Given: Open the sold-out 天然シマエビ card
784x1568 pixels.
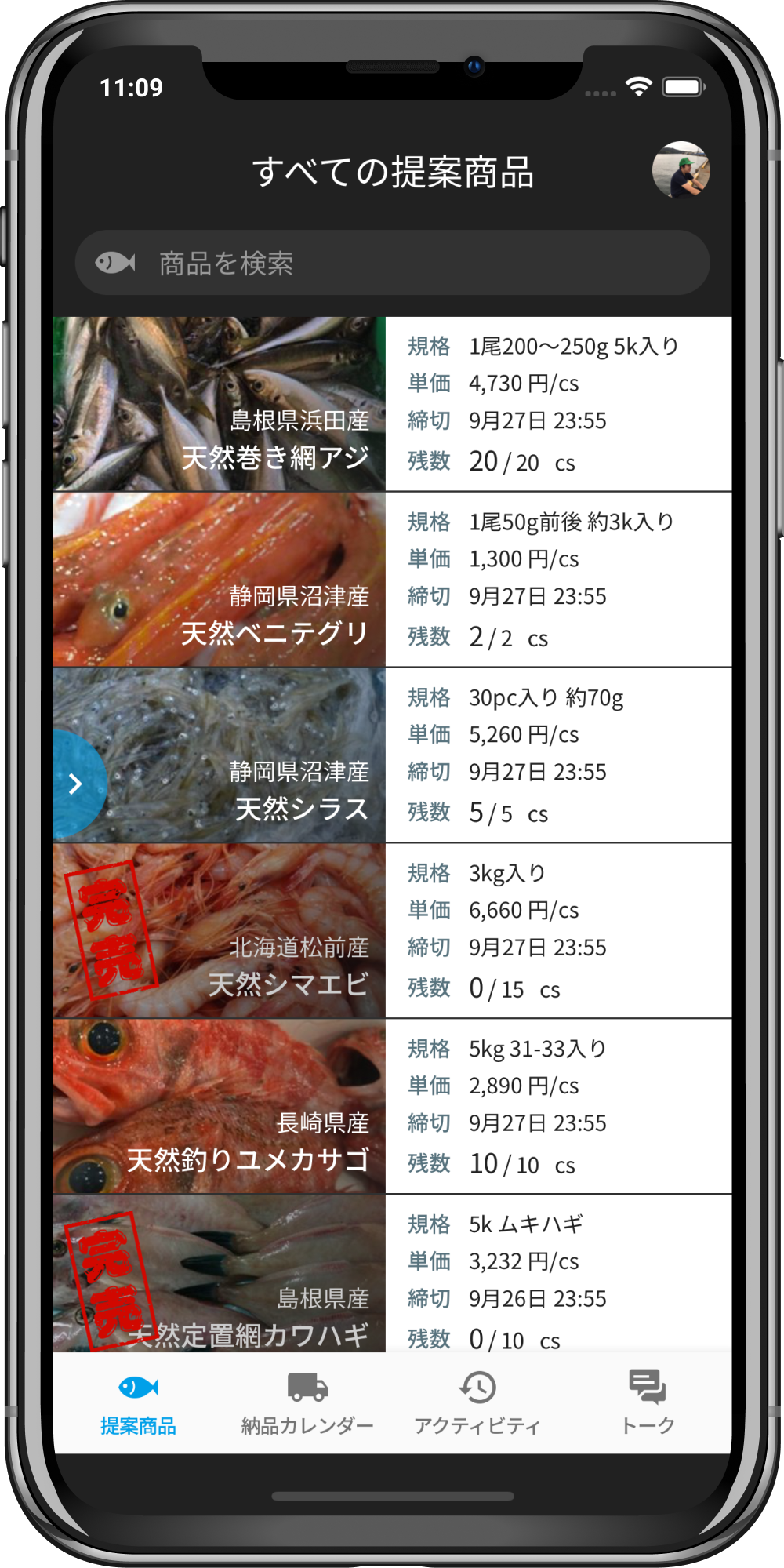Looking at the screenshot, I should coord(392,931).
